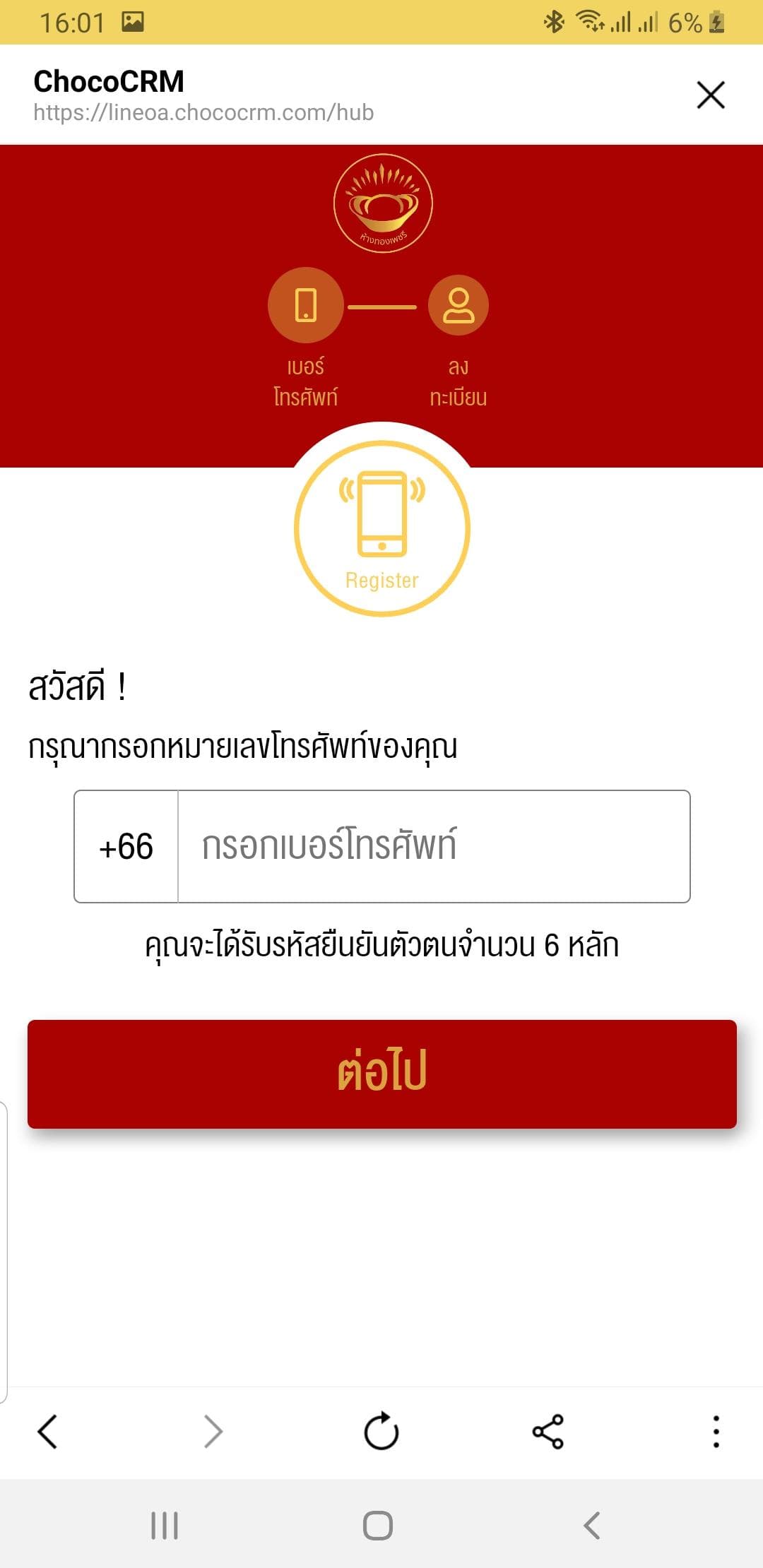Go back to previous web page
This screenshot has height=1568, width=763.
pyautogui.click(x=47, y=1432)
